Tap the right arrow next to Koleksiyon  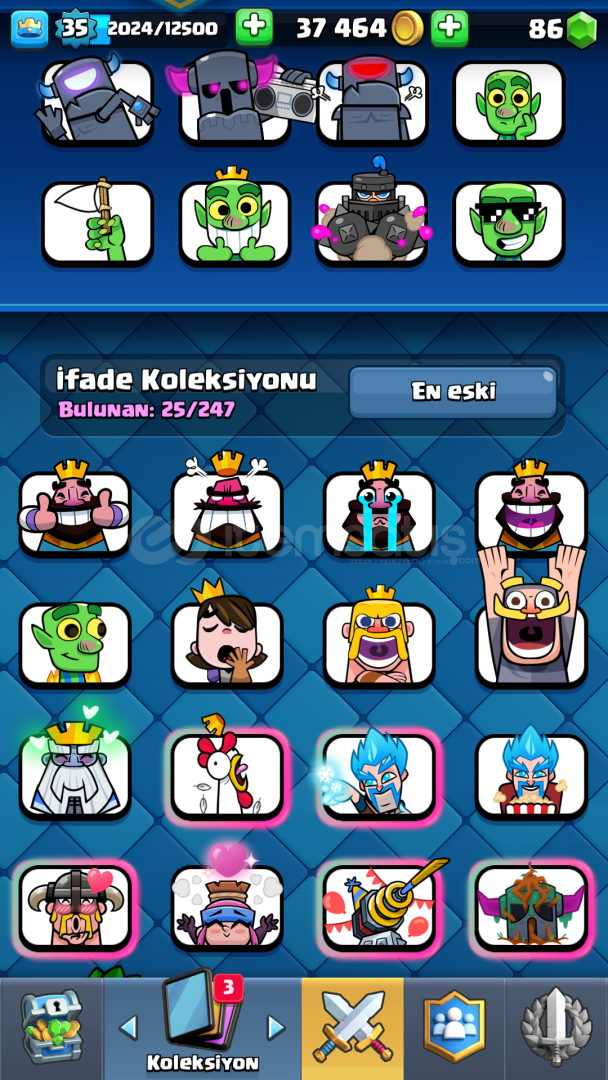click(x=276, y=1028)
